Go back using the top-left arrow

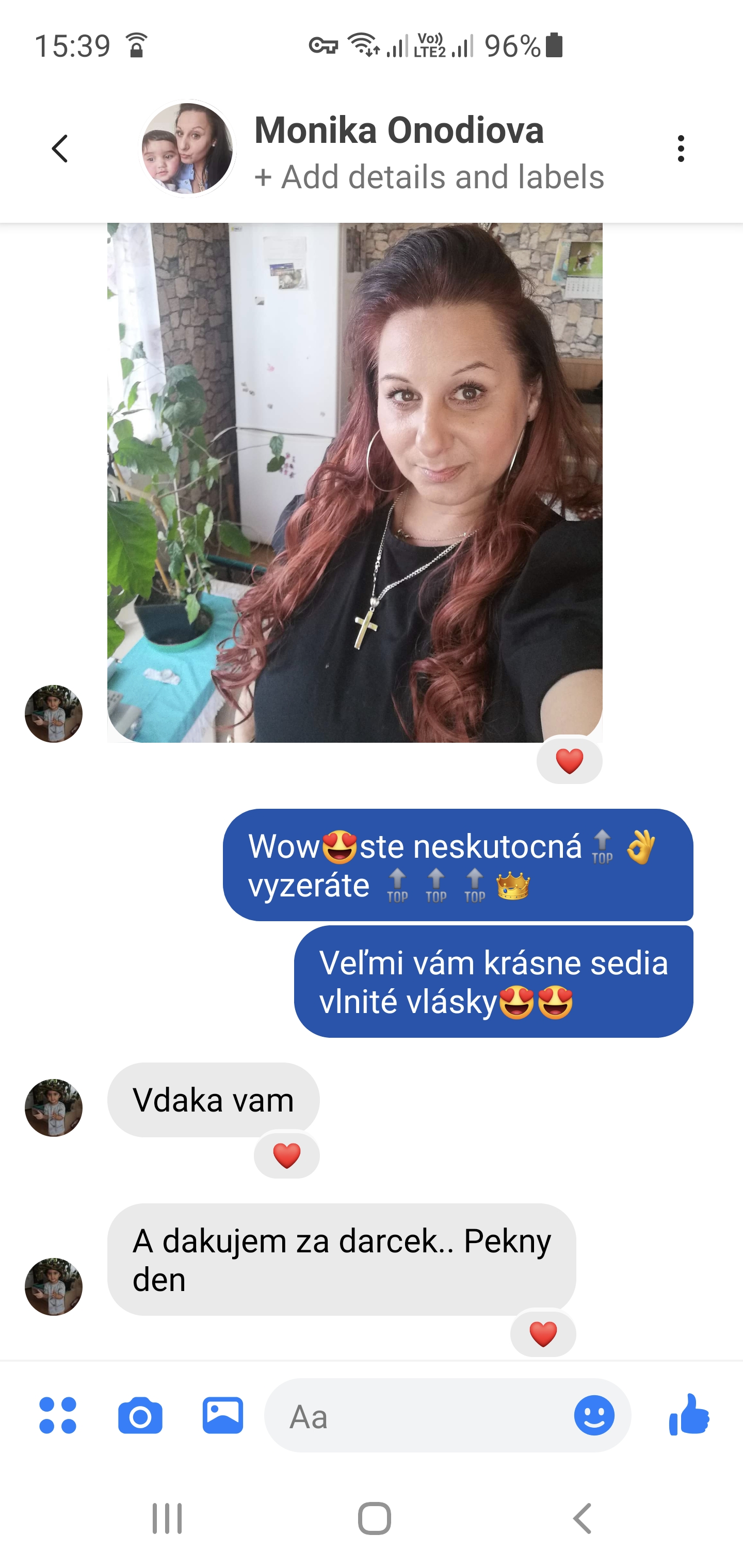click(60, 149)
